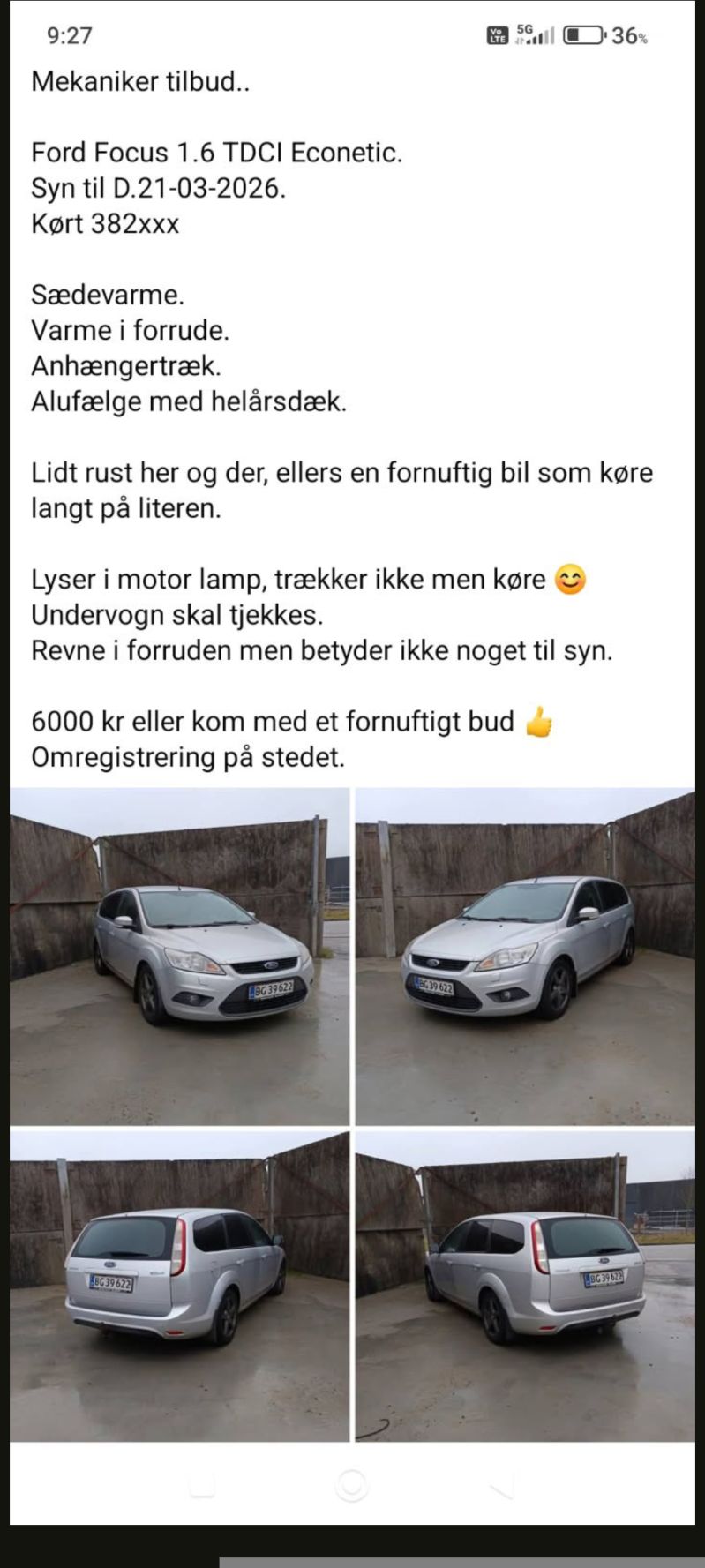Tap the battery icon showing 36%
This screenshot has height=1568, width=705.
pyautogui.click(x=583, y=35)
